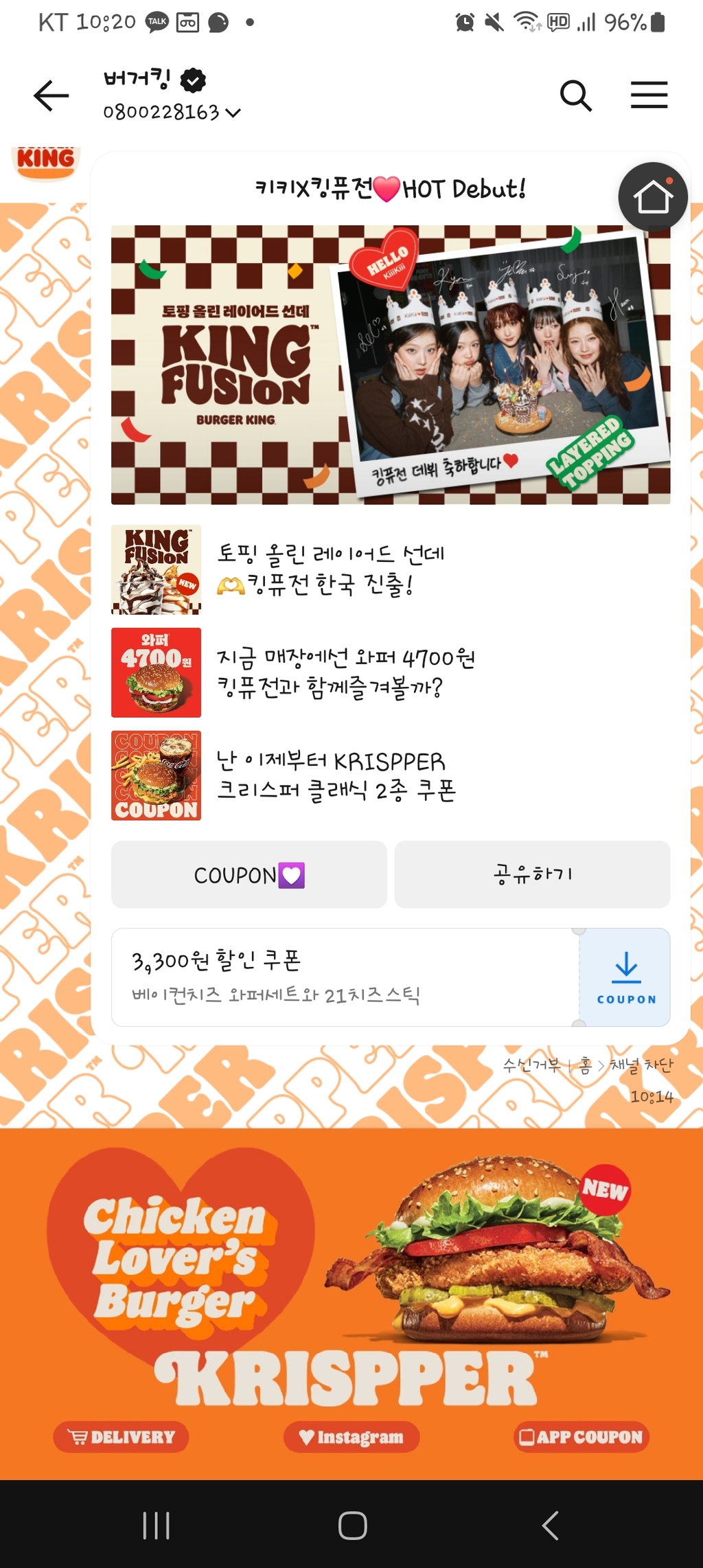
Task: Tap the system home navigation button
Action: pos(352,1525)
